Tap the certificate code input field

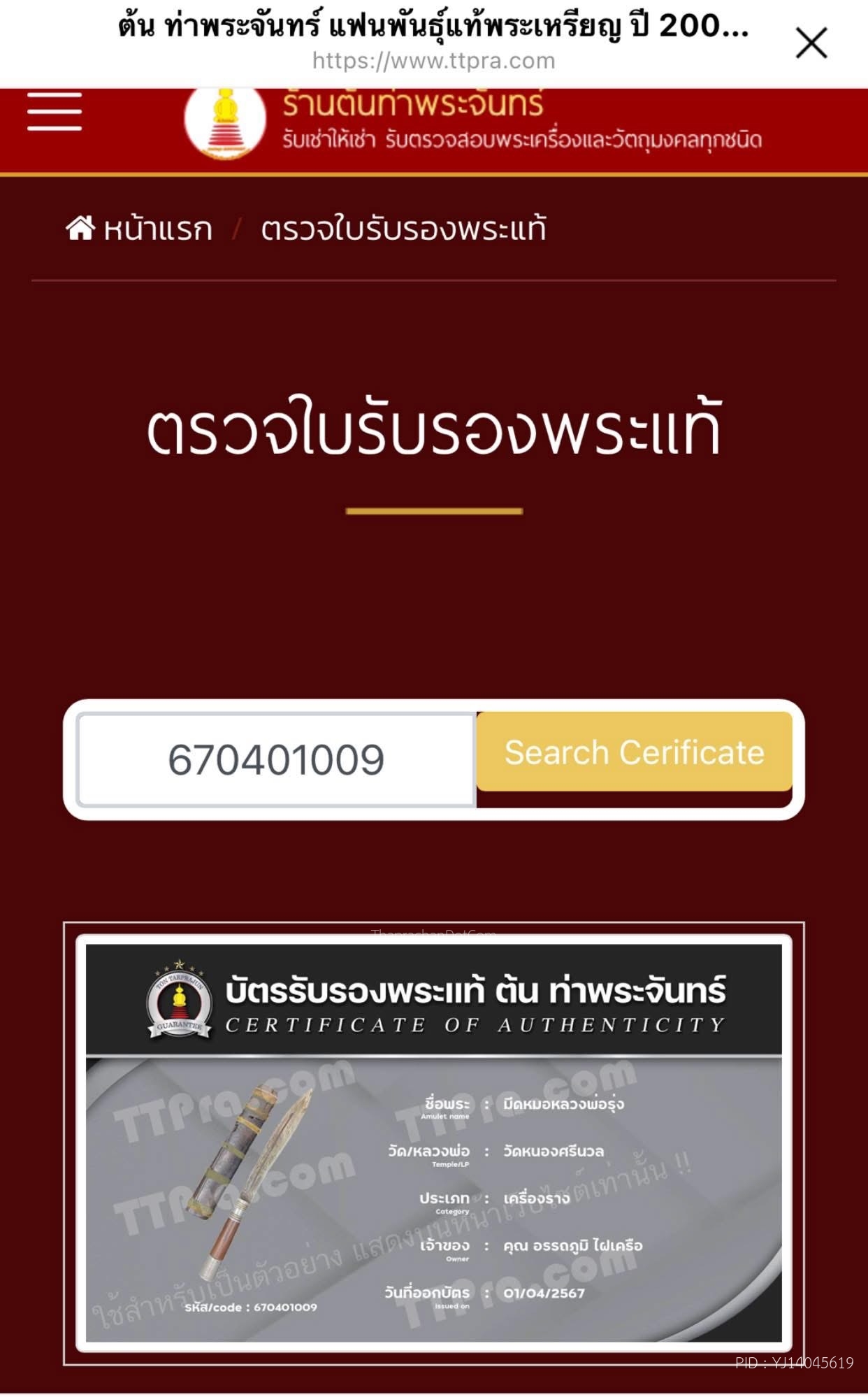point(277,759)
